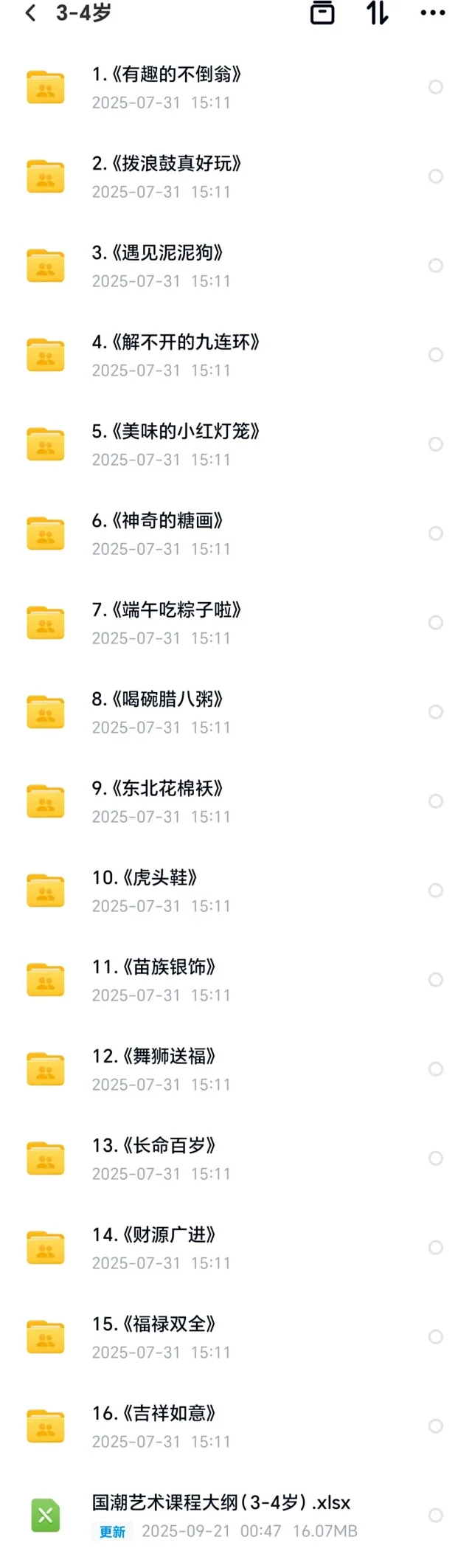Open folder 2.《拨浪鼓真好玩》
472x1568 pixels.
pyautogui.click(x=167, y=164)
